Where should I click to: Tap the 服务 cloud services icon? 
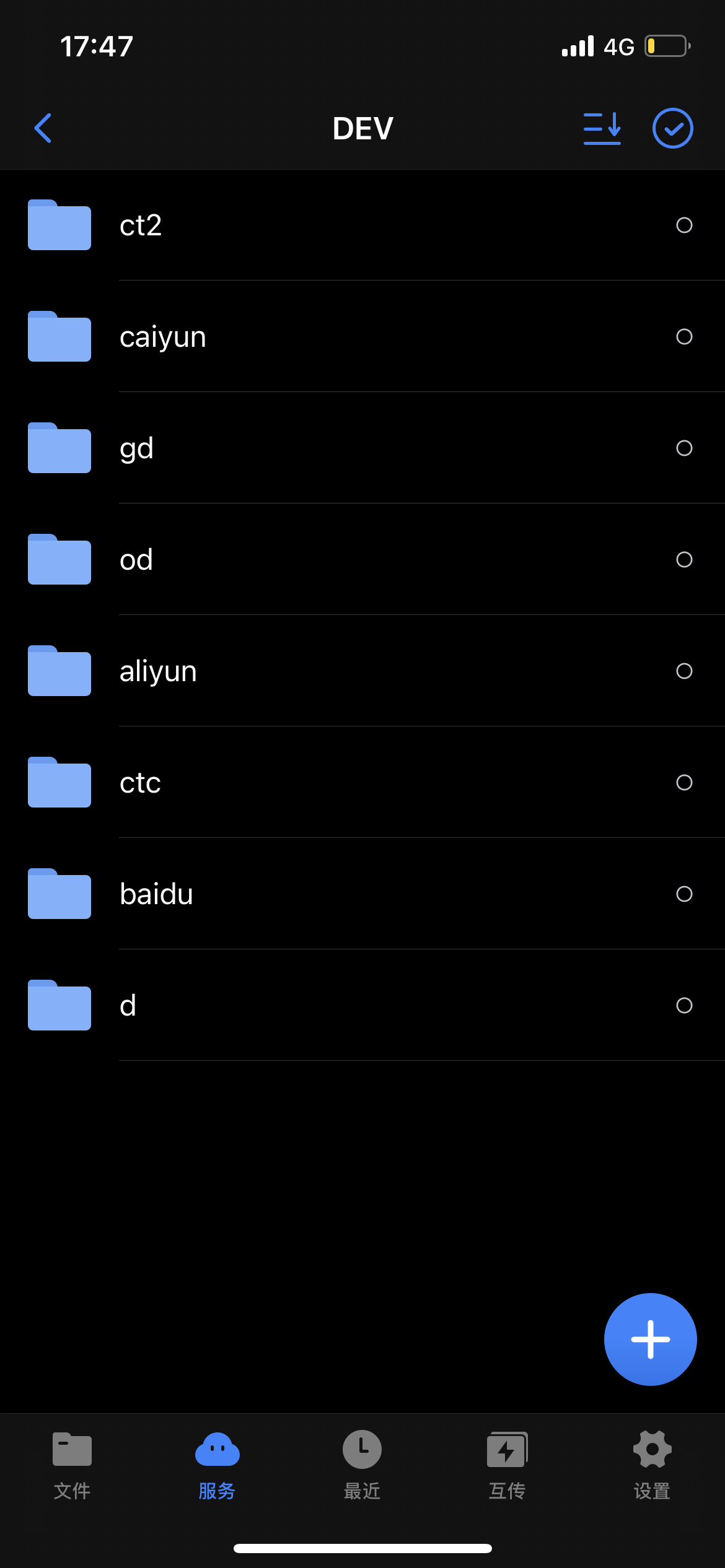217,1449
